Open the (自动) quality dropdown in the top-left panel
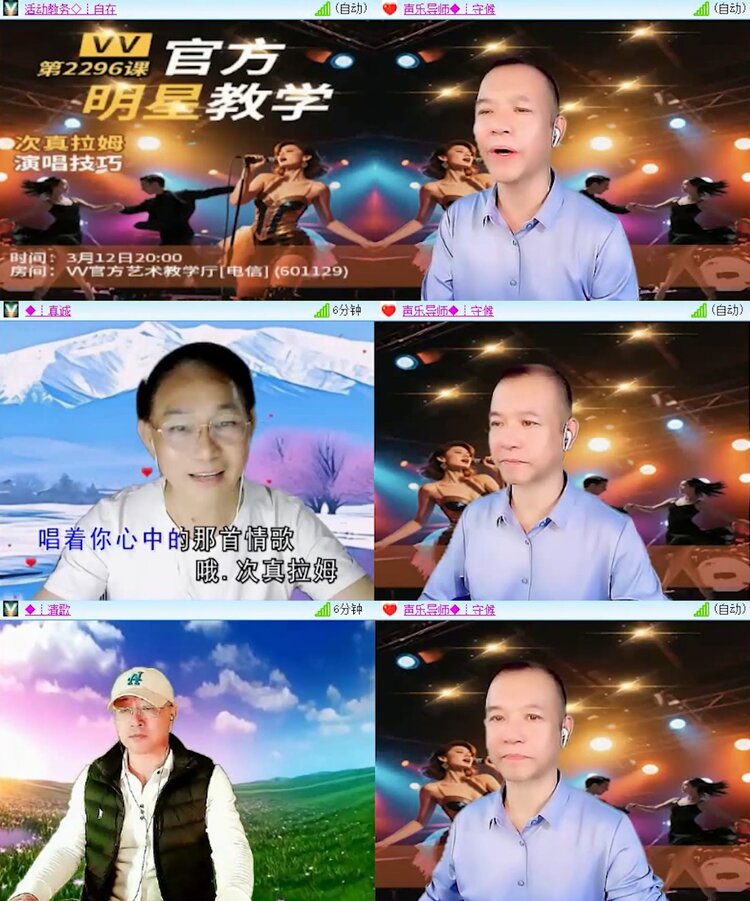This screenshot has height=901, width=750. 349,10
